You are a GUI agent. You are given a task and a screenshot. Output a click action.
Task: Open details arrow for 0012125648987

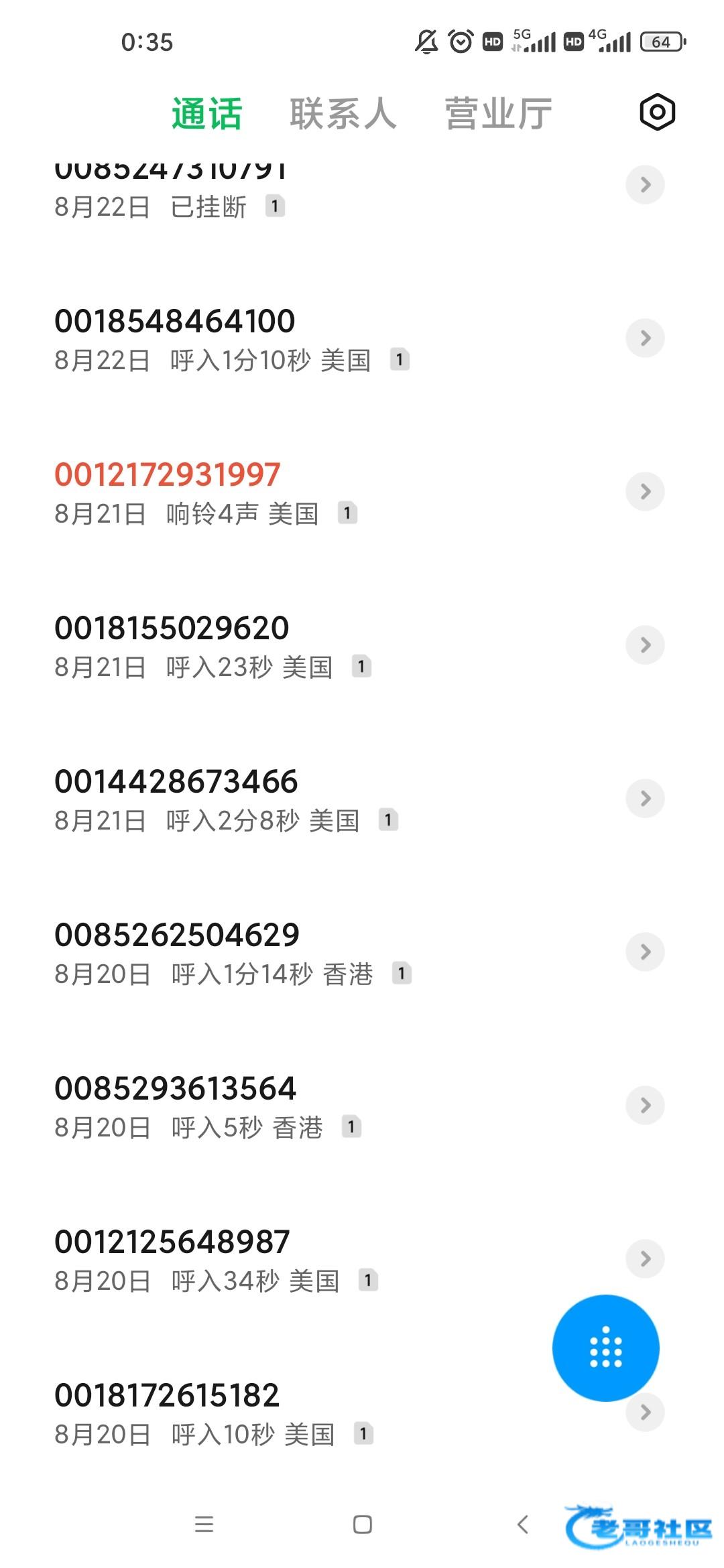[x=645, y=1258]
